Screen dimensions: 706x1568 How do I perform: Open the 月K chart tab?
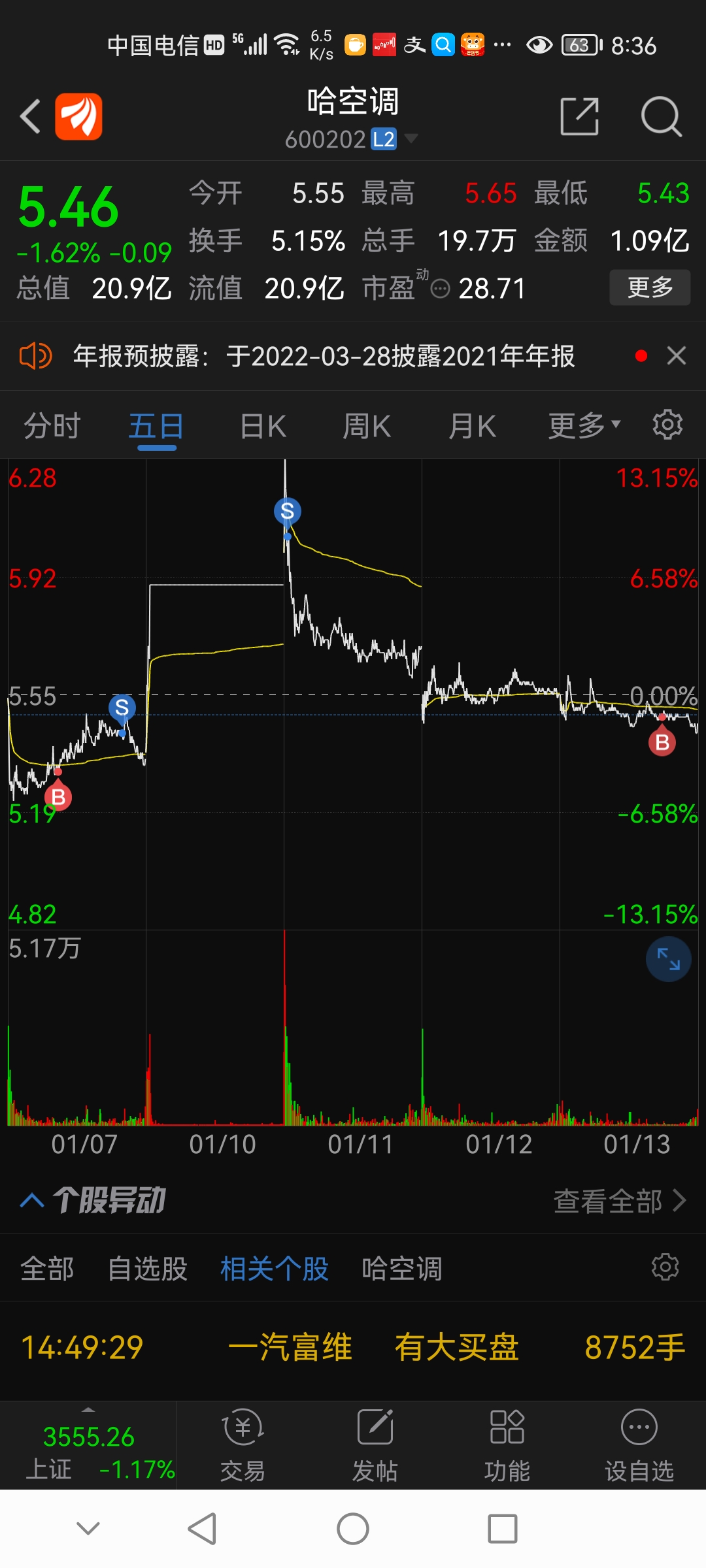tap(472, 427)
